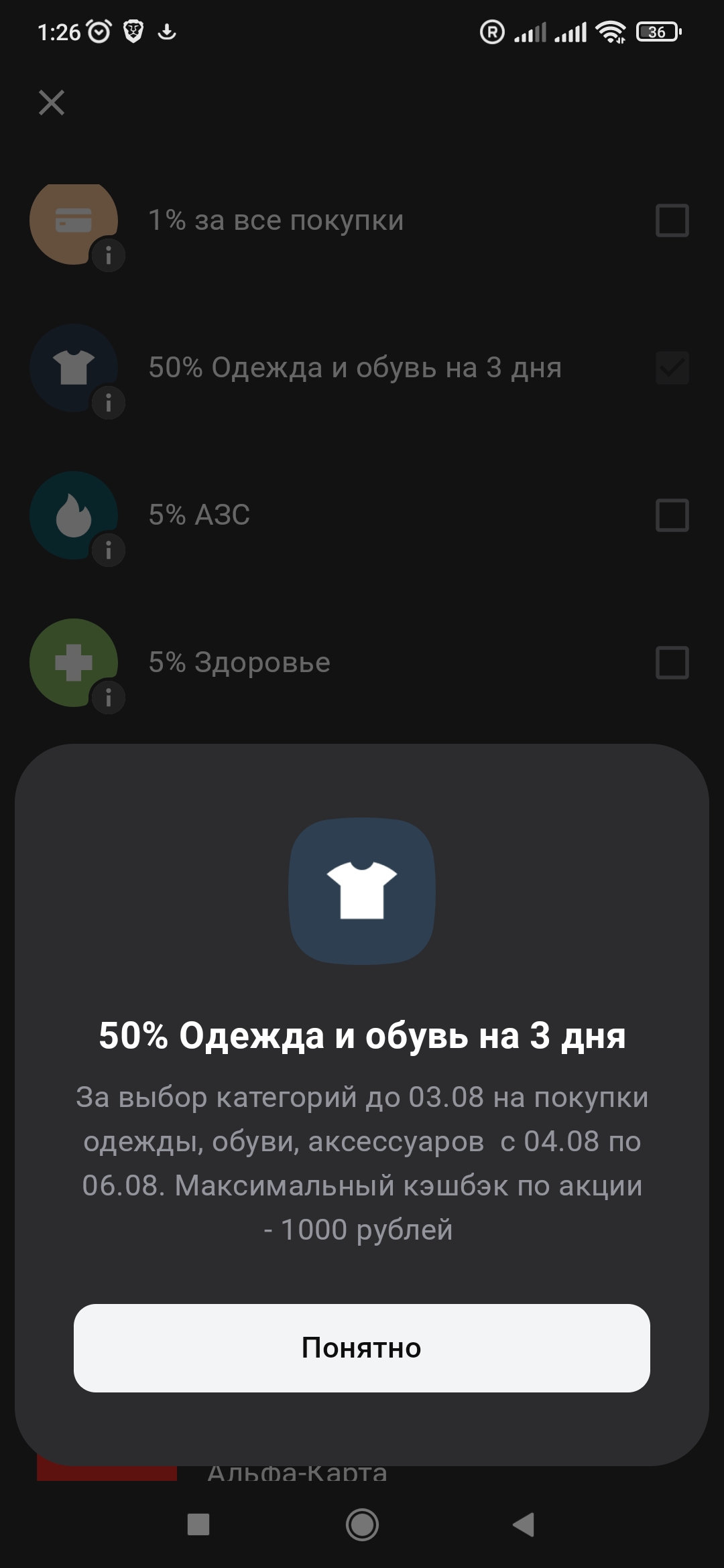Close the cashback categories screen
The width and height of the screenshot is (724, 1568).
[x=52, y=103]
